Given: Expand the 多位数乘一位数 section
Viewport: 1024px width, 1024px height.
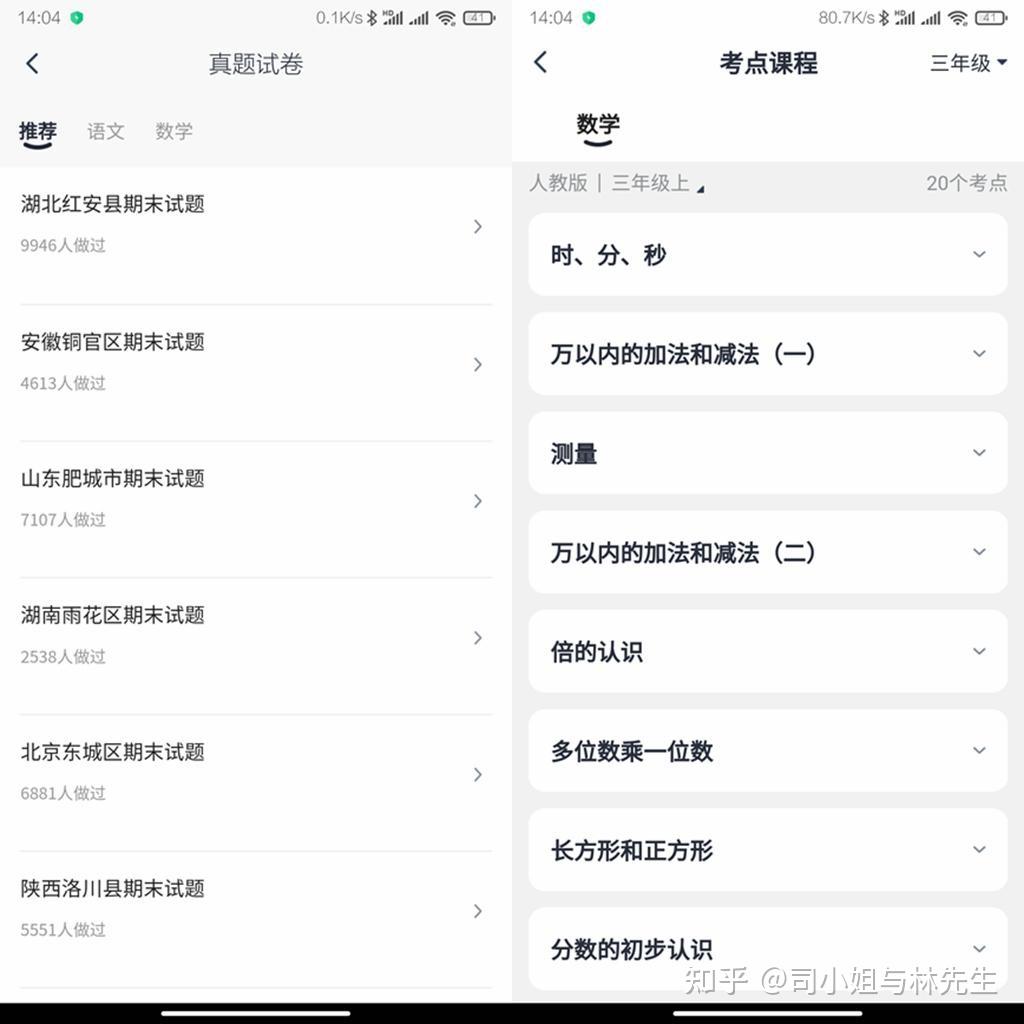Looking at the screenshot, I should [768, 751].
